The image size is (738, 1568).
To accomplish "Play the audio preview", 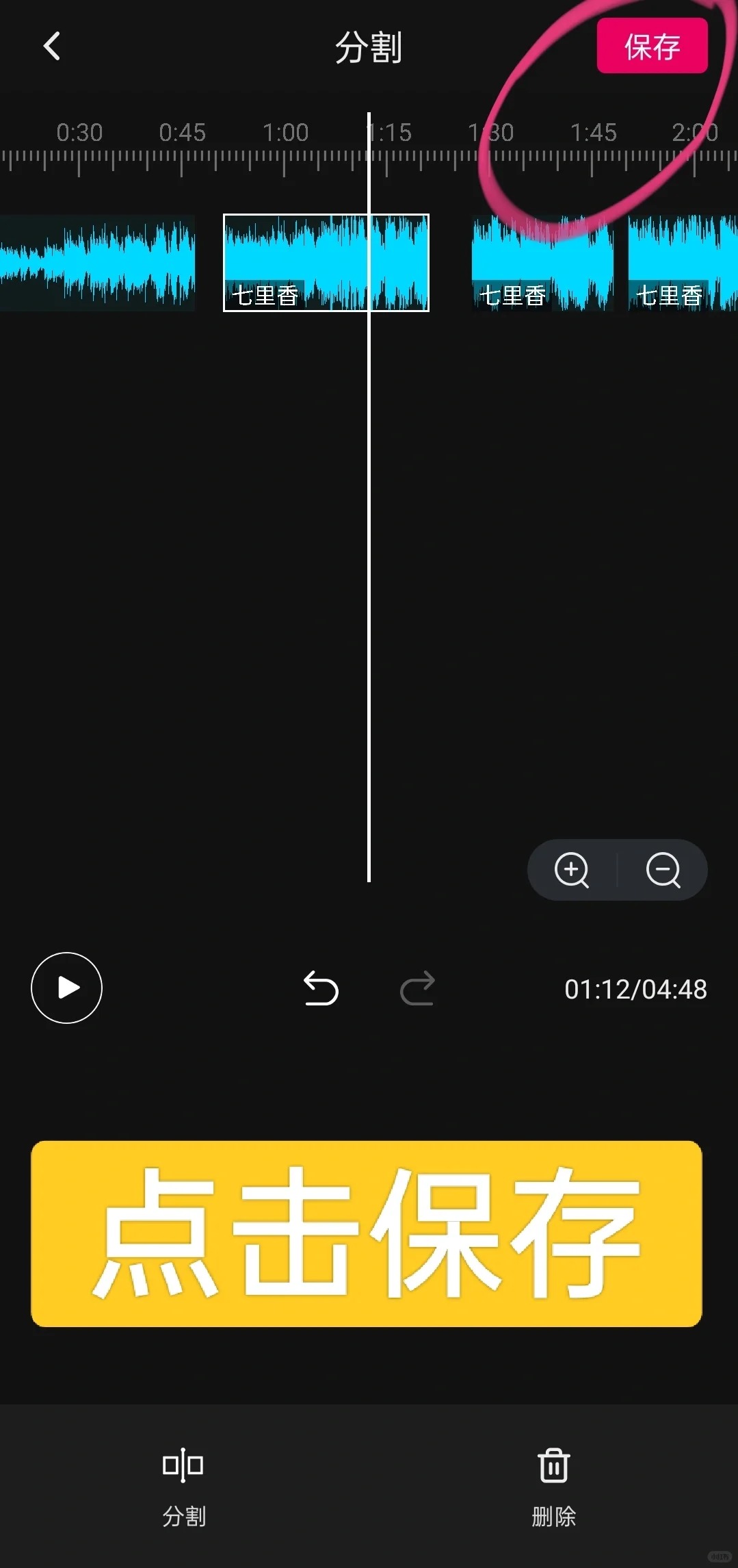I will [x=66, y=988].
